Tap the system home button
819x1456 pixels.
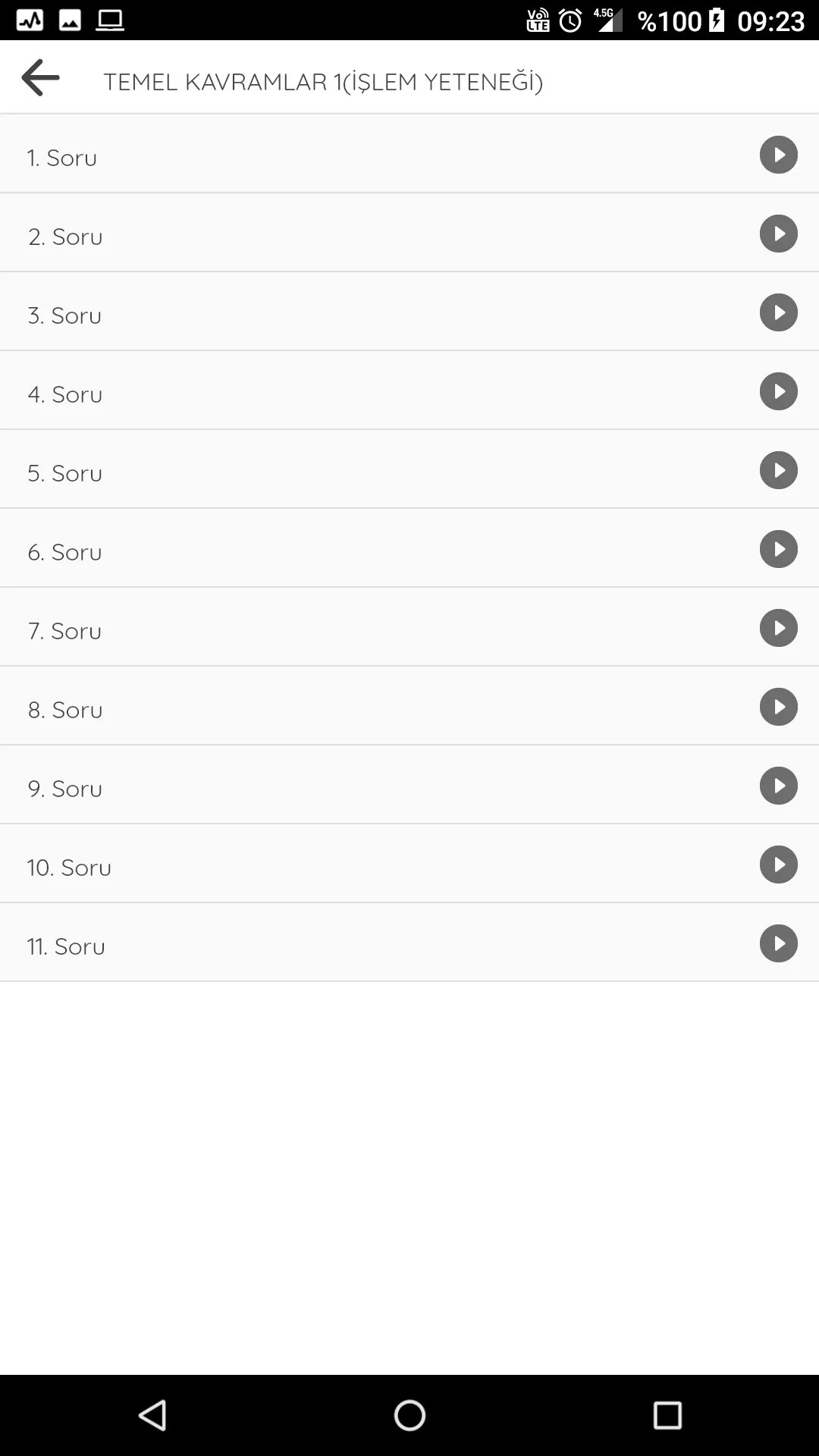(409, 1415)
